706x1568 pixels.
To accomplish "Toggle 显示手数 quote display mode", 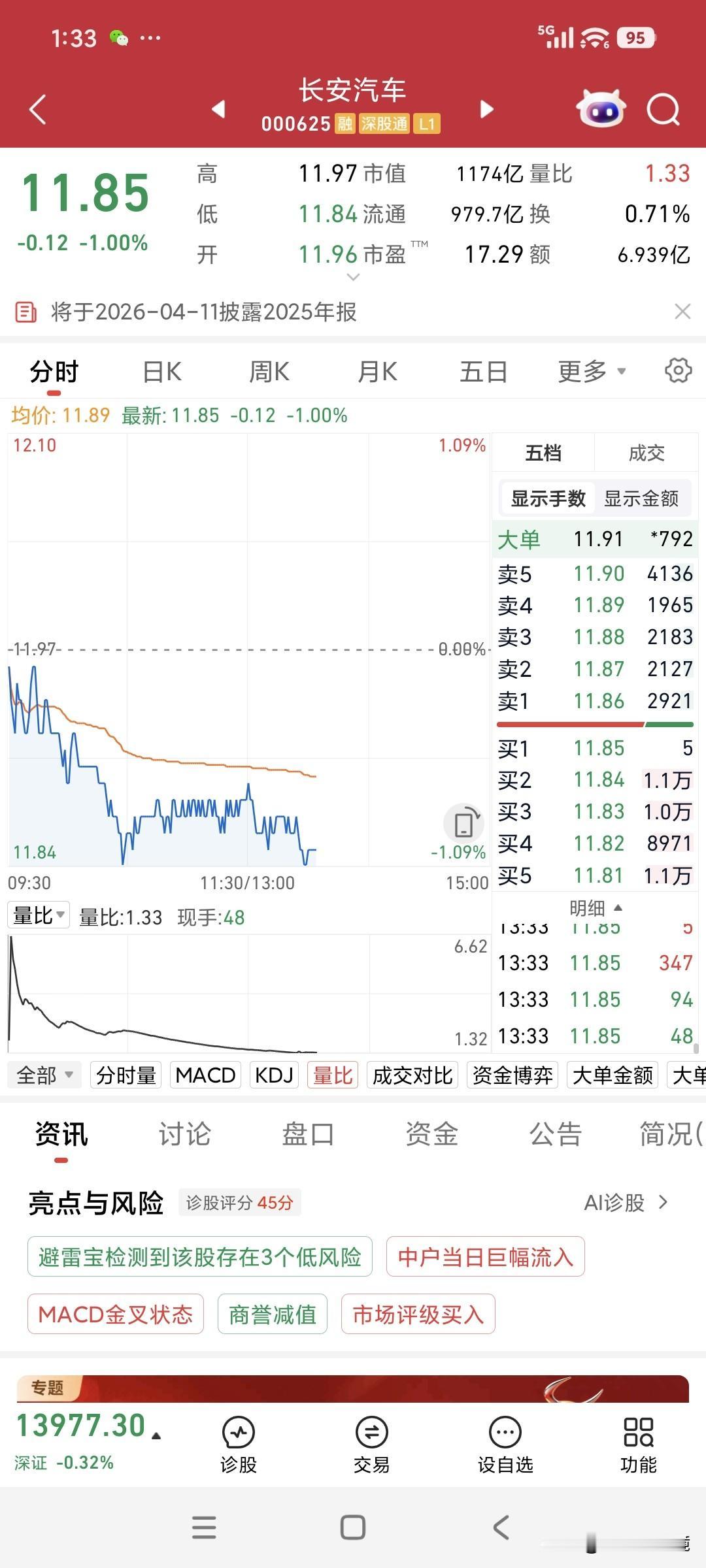I will [547, 497].
